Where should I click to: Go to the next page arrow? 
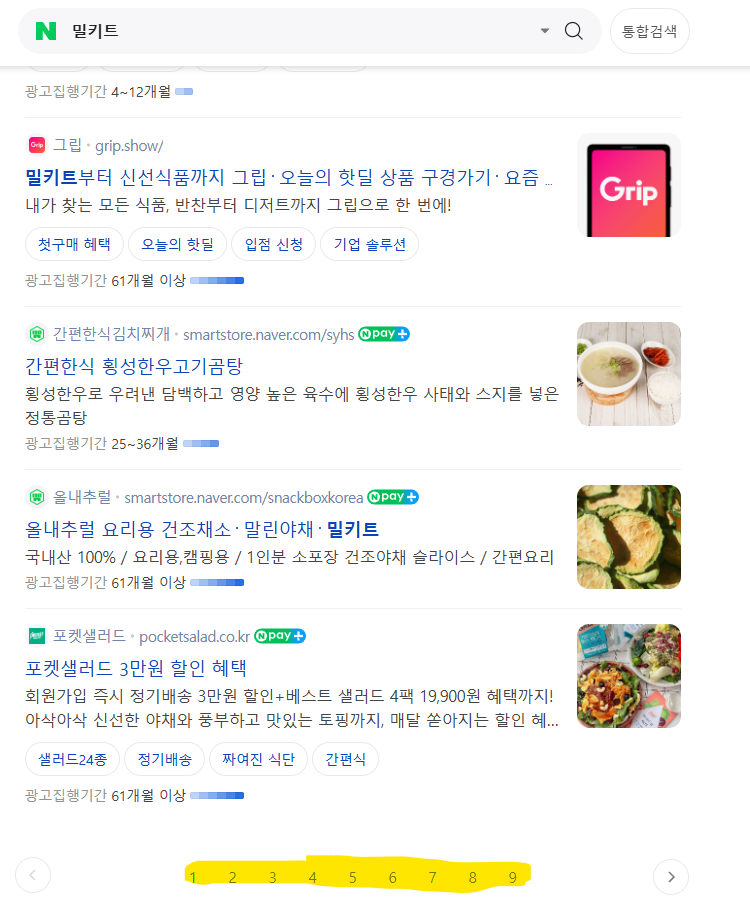[x=671, y=877]
